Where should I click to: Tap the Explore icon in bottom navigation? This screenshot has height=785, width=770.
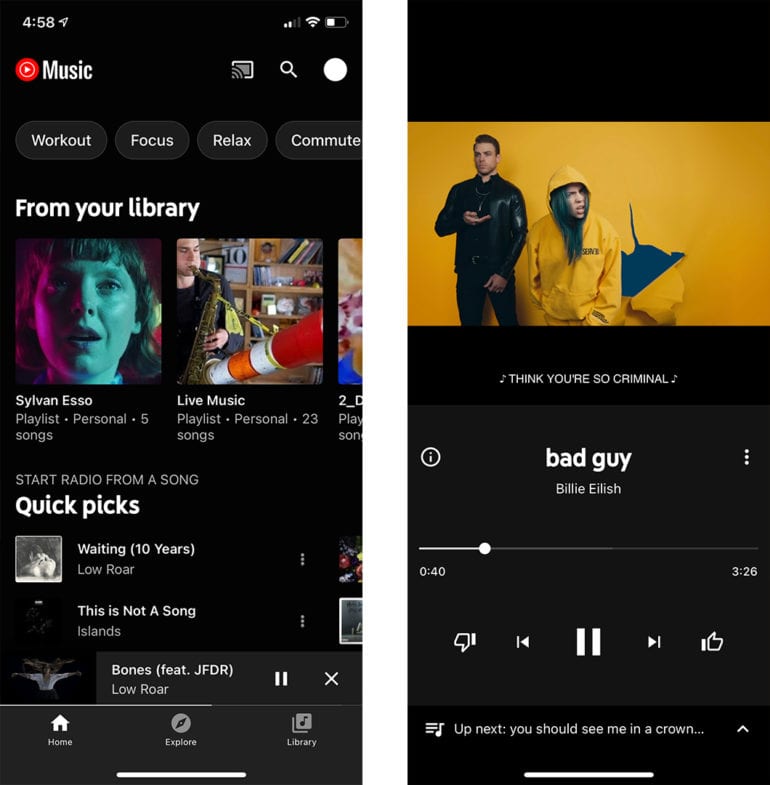point(180,728)
